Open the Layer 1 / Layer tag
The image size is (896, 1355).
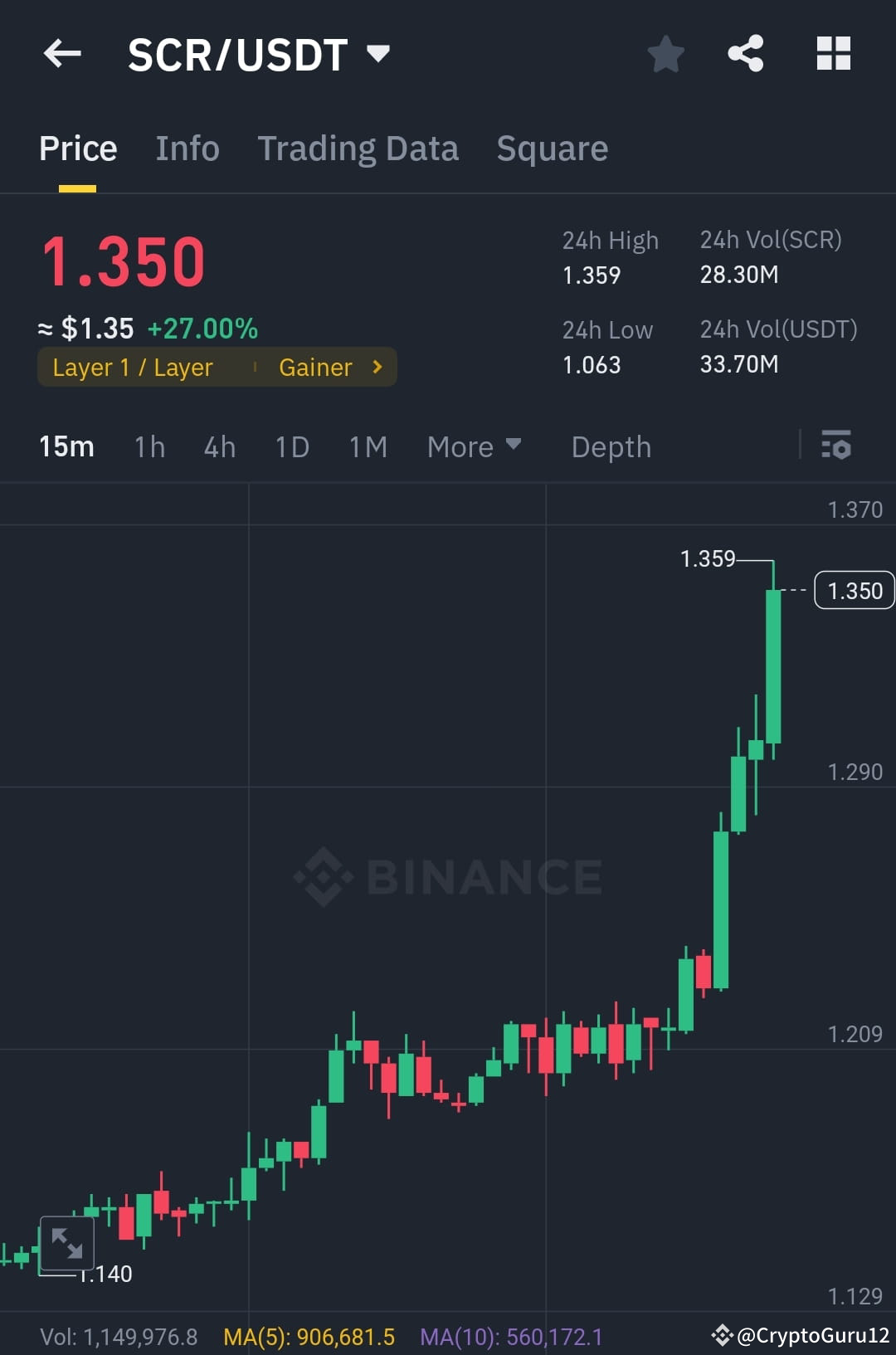click(x=132, y=367)
